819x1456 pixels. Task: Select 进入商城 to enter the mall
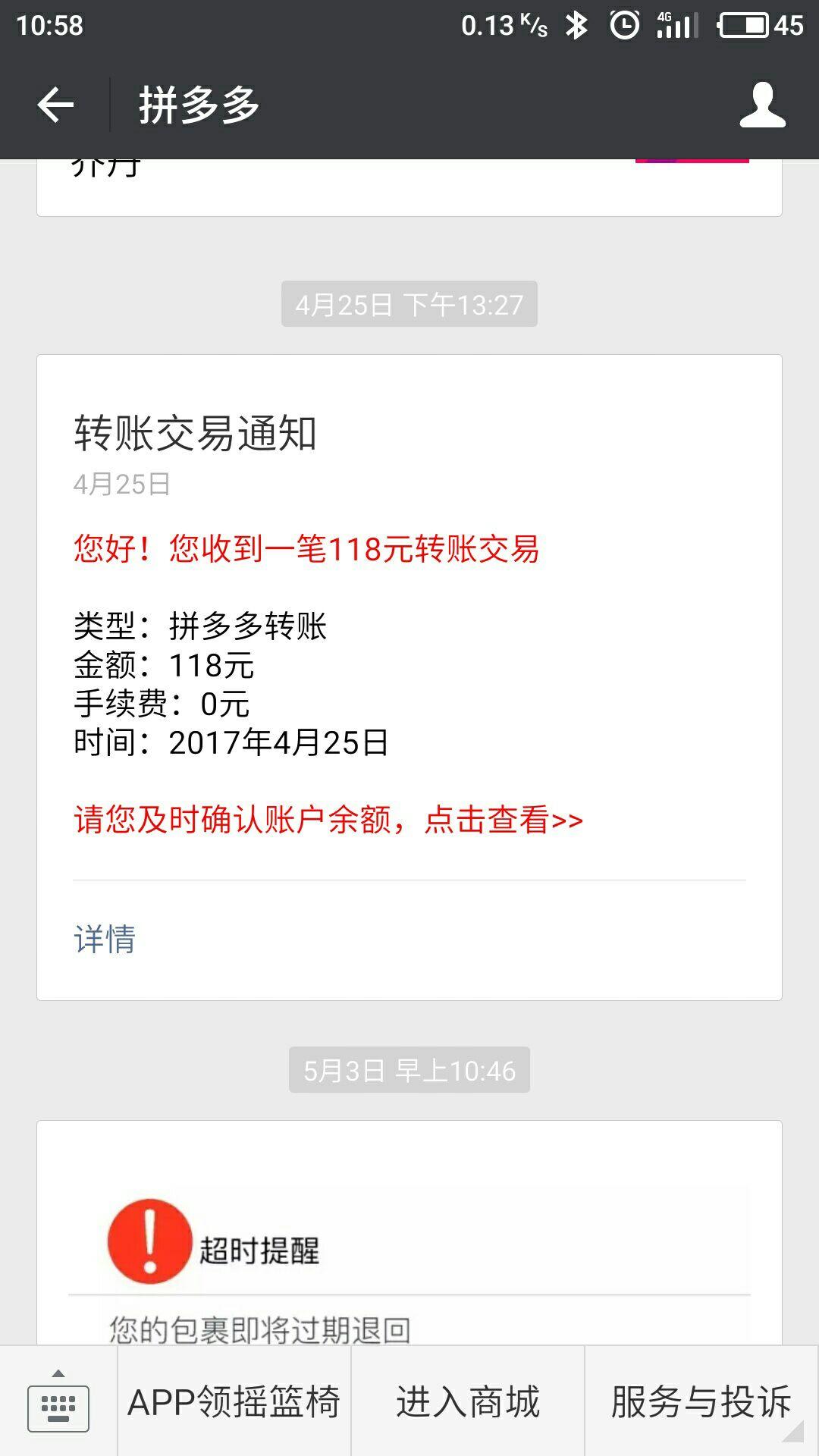(x=468, y=1401)
